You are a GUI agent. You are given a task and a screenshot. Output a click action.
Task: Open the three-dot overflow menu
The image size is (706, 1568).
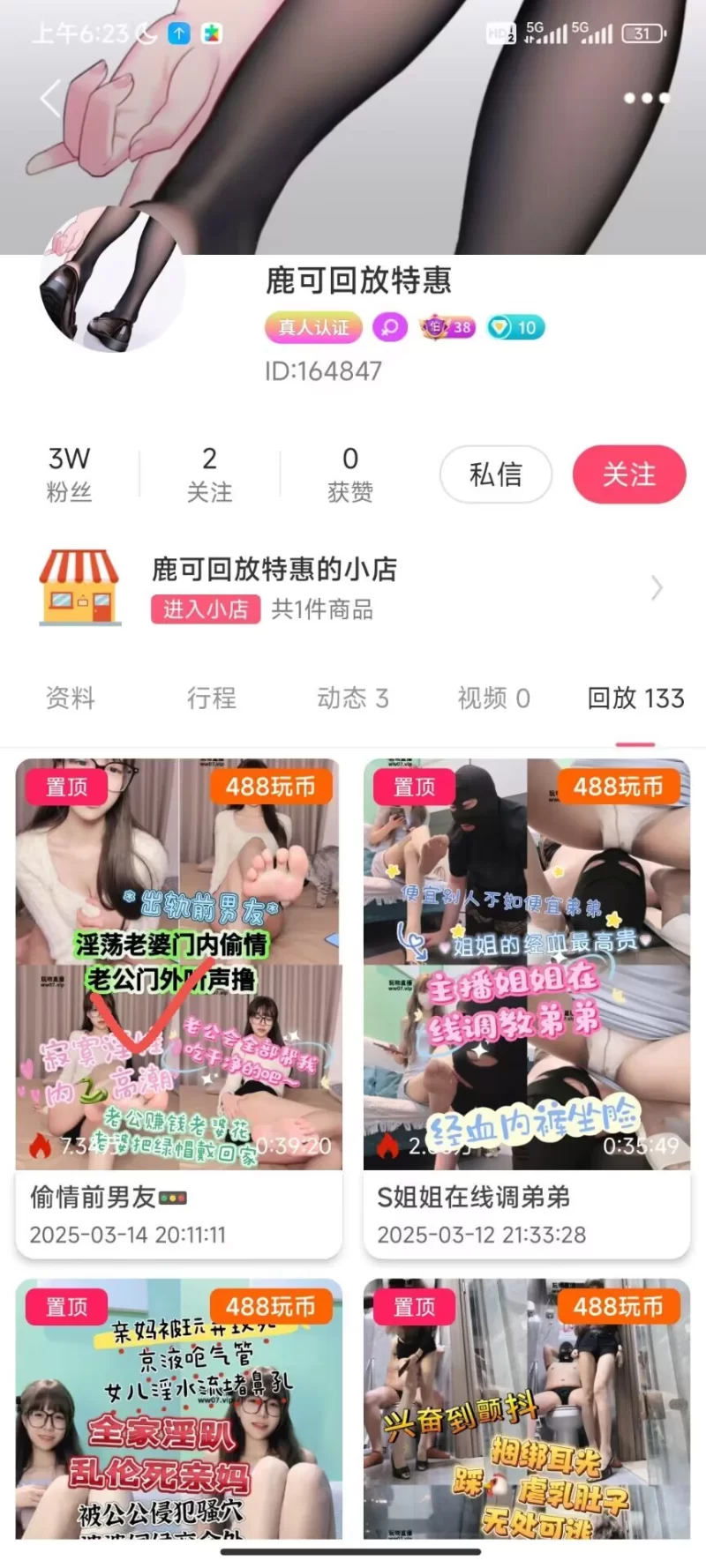tap(646, 98)
